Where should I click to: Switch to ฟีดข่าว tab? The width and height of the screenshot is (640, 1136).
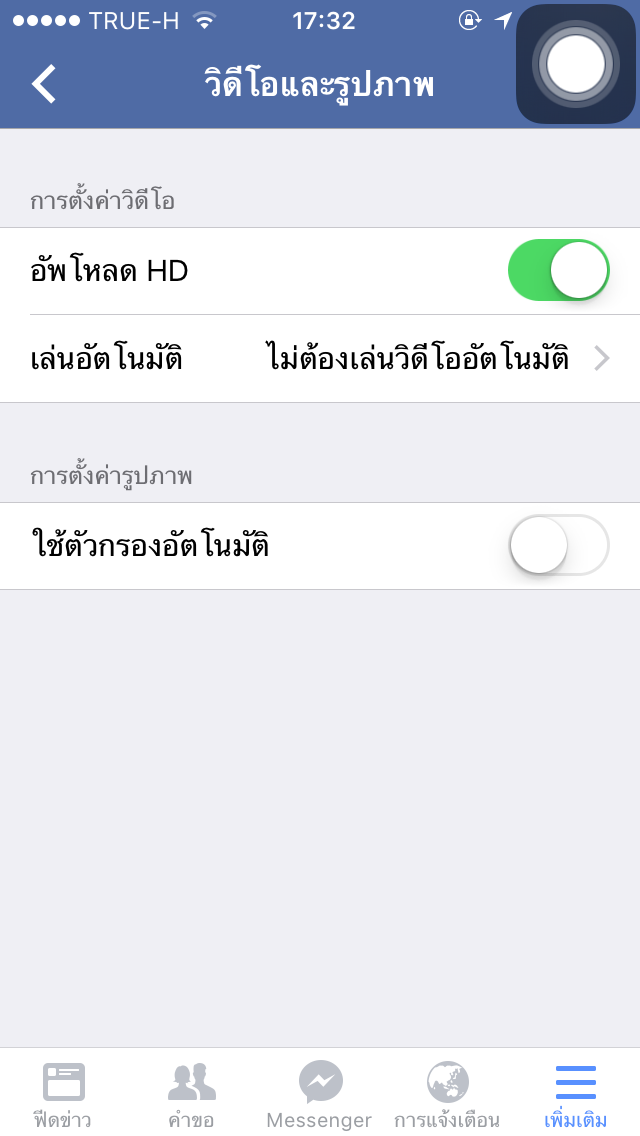63,1094
